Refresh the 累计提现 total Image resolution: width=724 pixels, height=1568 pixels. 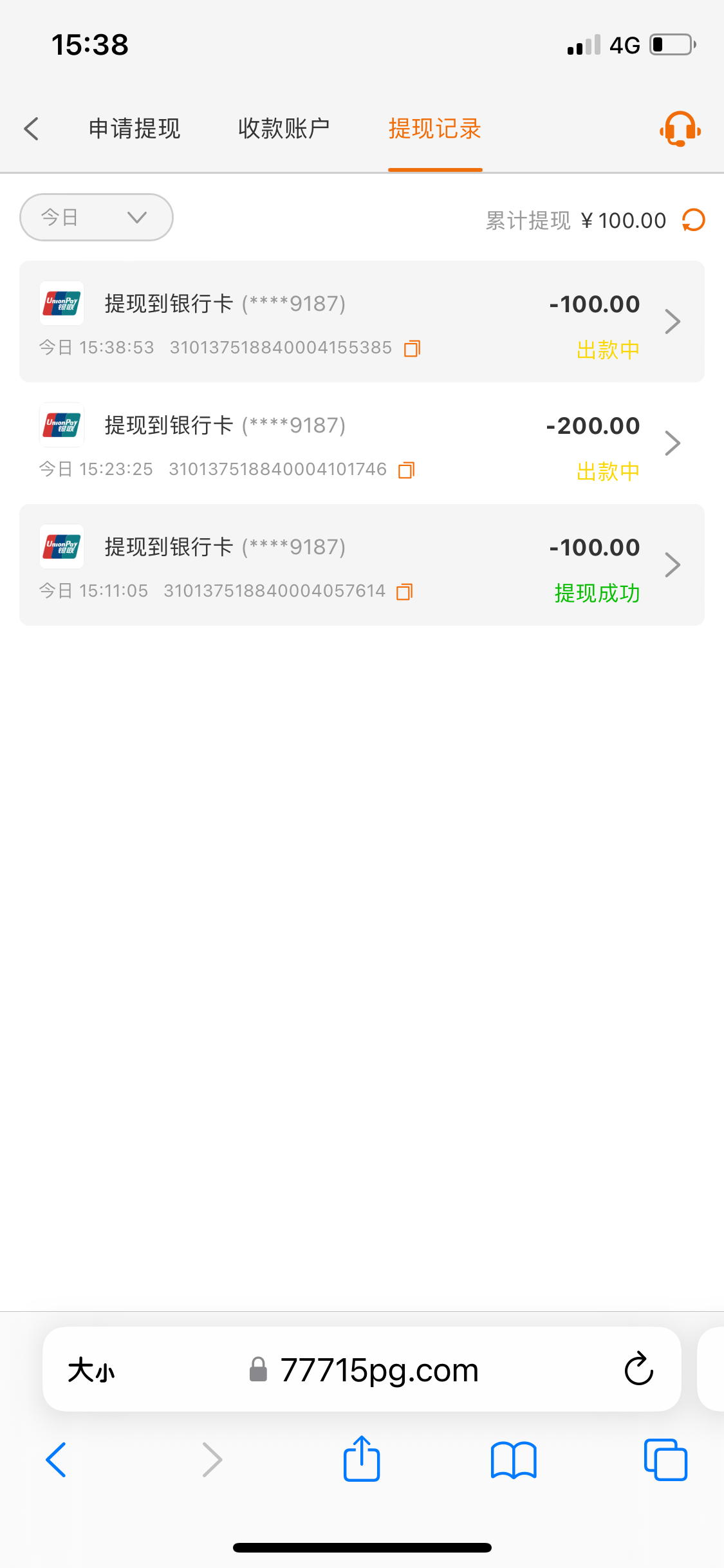coord(694,220)
